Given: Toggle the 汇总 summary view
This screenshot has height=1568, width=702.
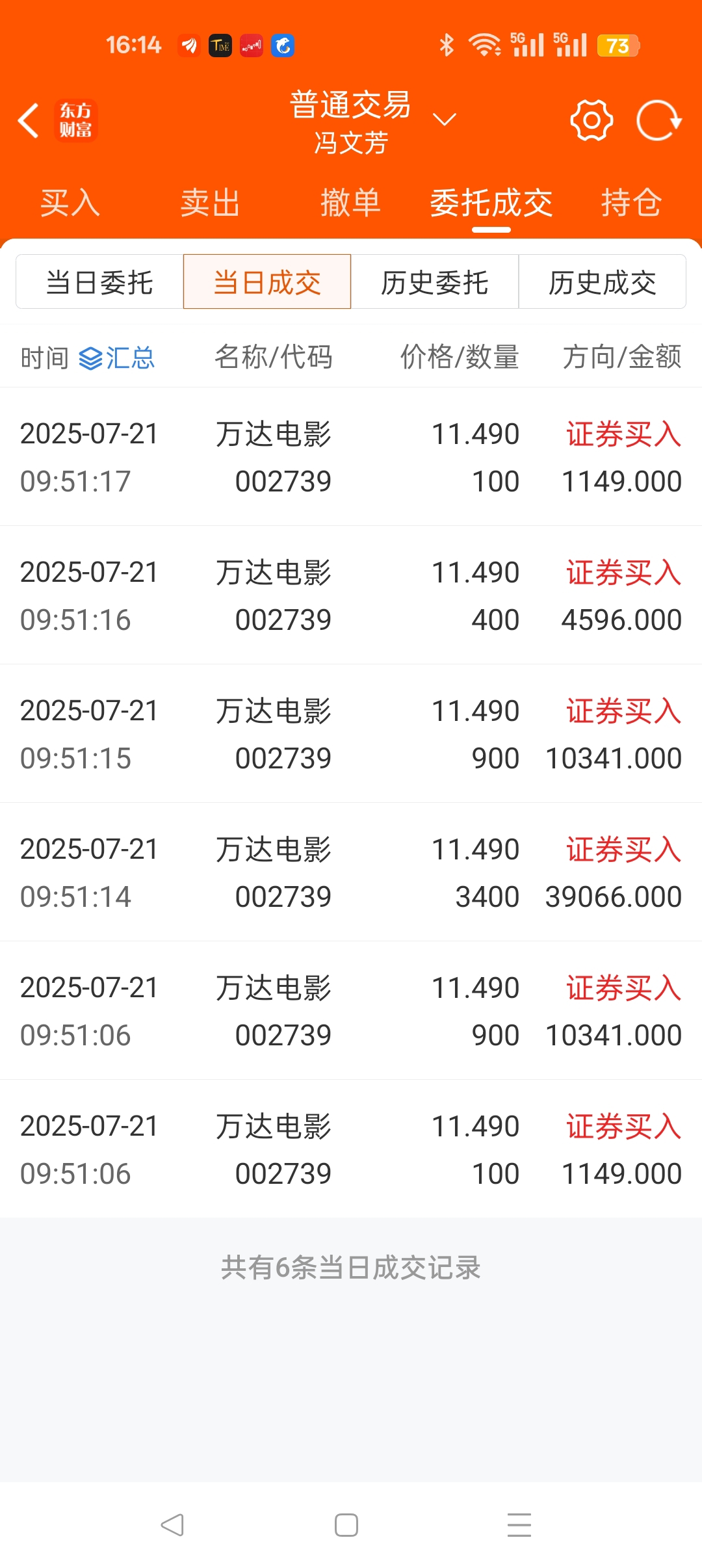Looking at the screenshot, I should (x=117, y=358).
